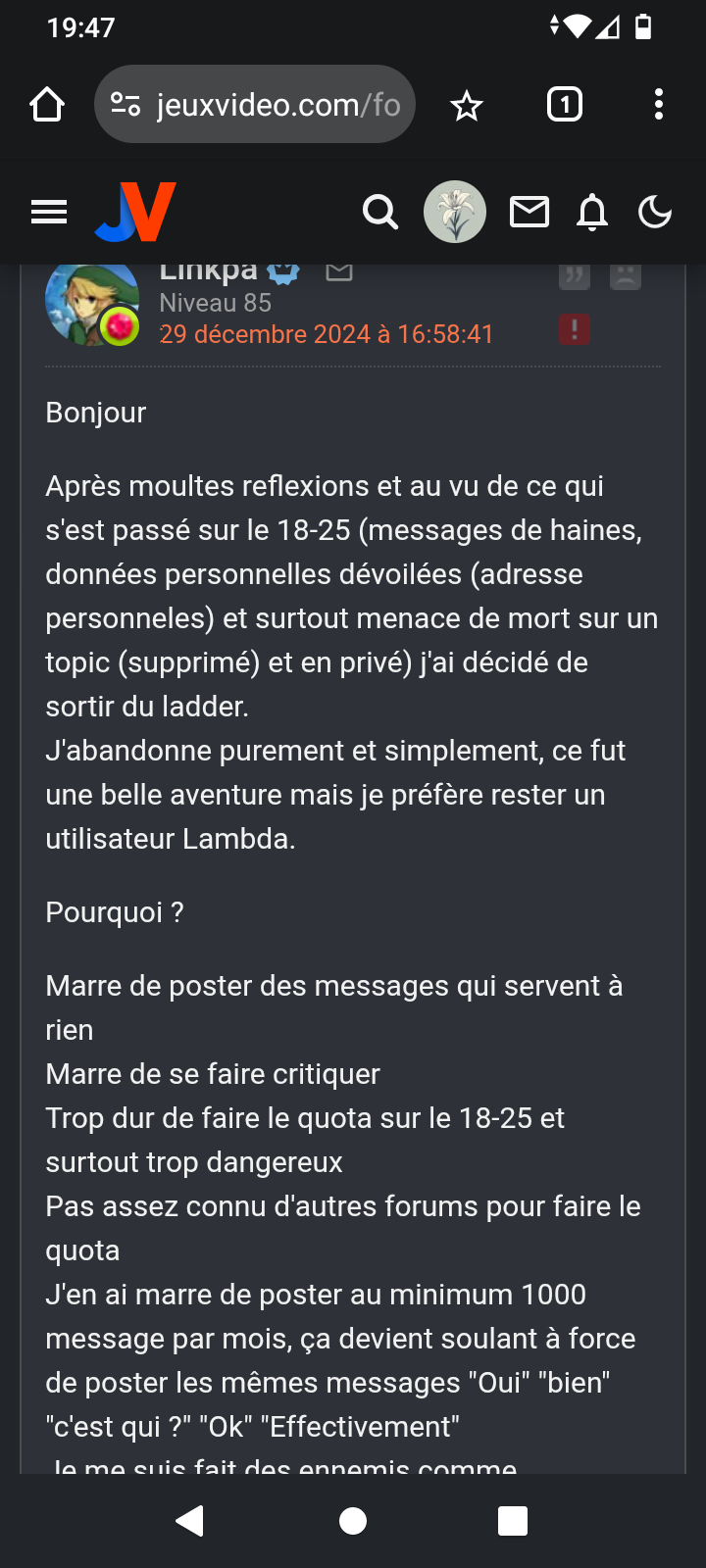Open the site hamburger menu
The width and height of the screenshot is (706, 1568).
[x=49, y=212]
